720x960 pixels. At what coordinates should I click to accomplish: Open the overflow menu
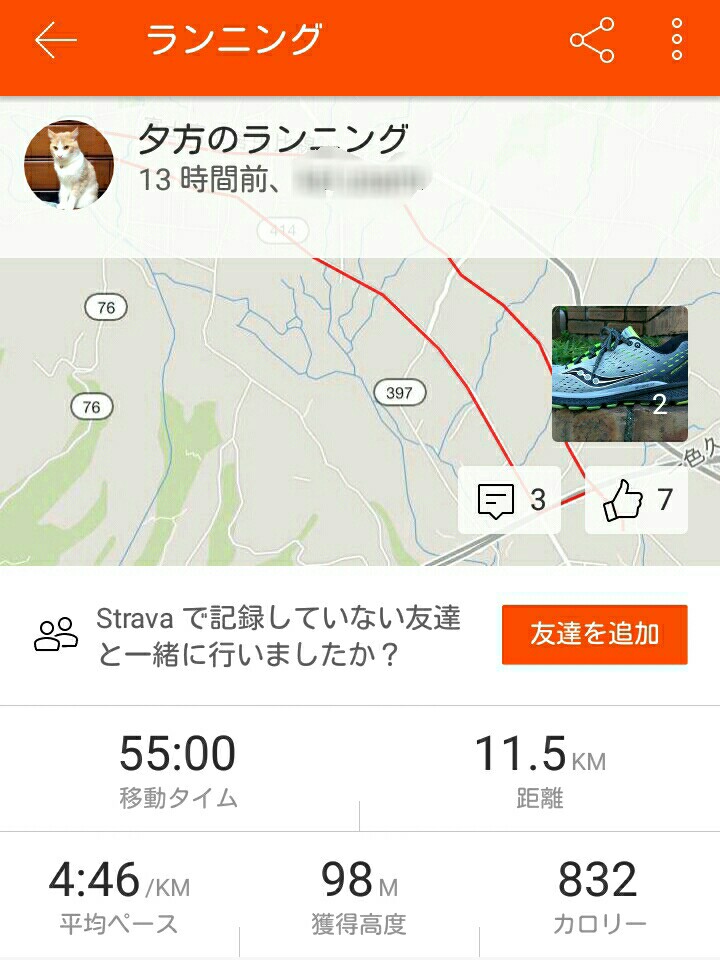(677, 41)
